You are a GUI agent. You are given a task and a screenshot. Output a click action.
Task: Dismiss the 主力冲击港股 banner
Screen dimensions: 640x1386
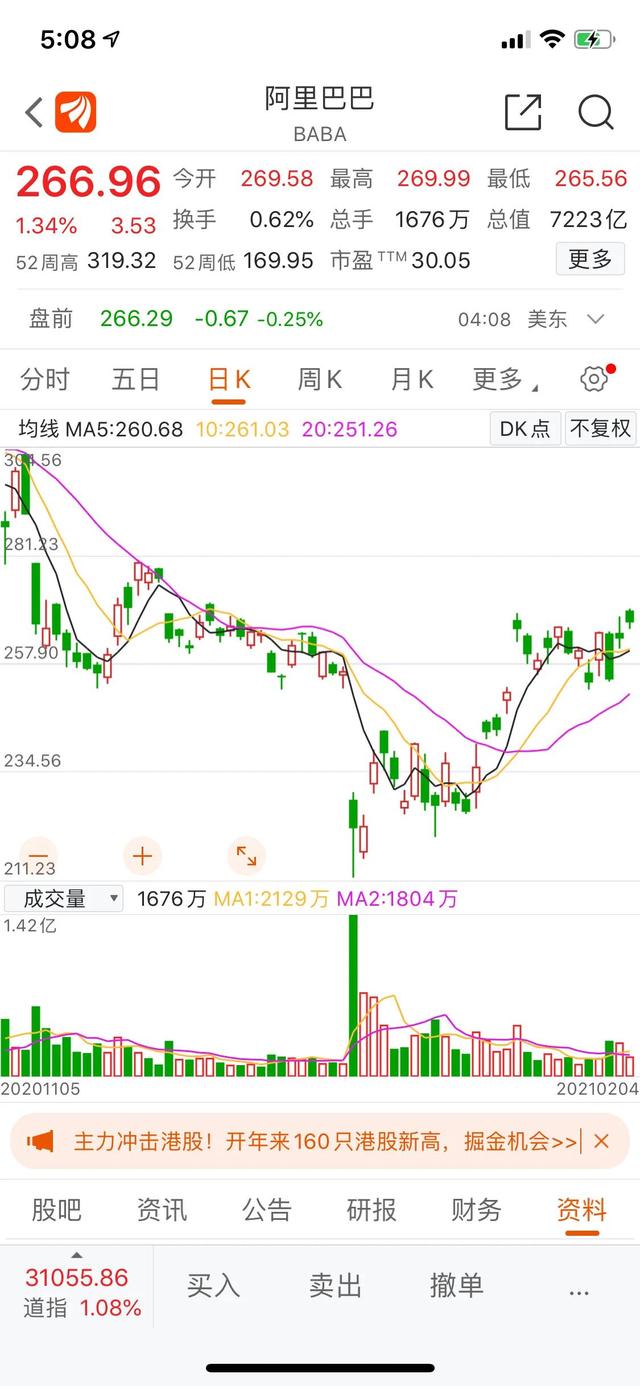coord(601,1141)
